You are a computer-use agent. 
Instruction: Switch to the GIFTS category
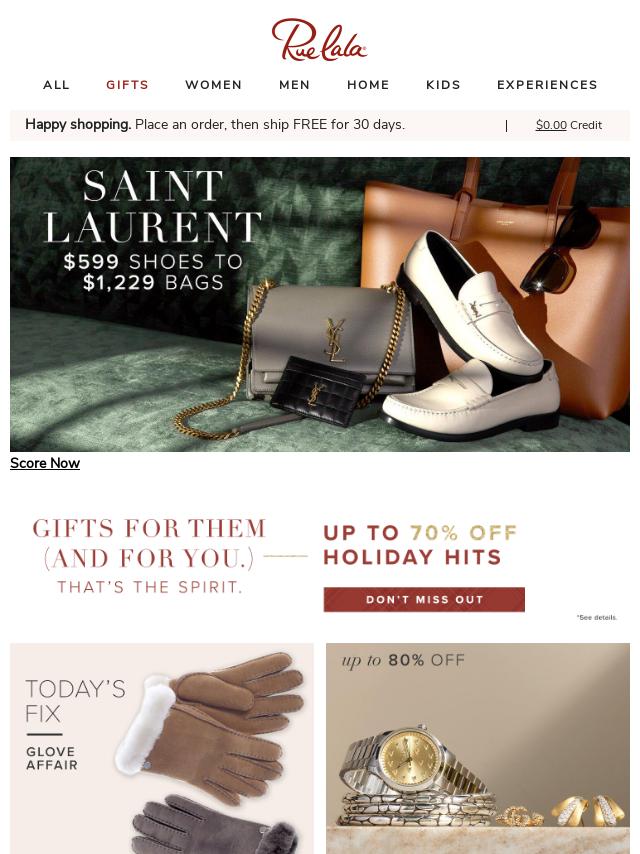[x=127, y=85]
